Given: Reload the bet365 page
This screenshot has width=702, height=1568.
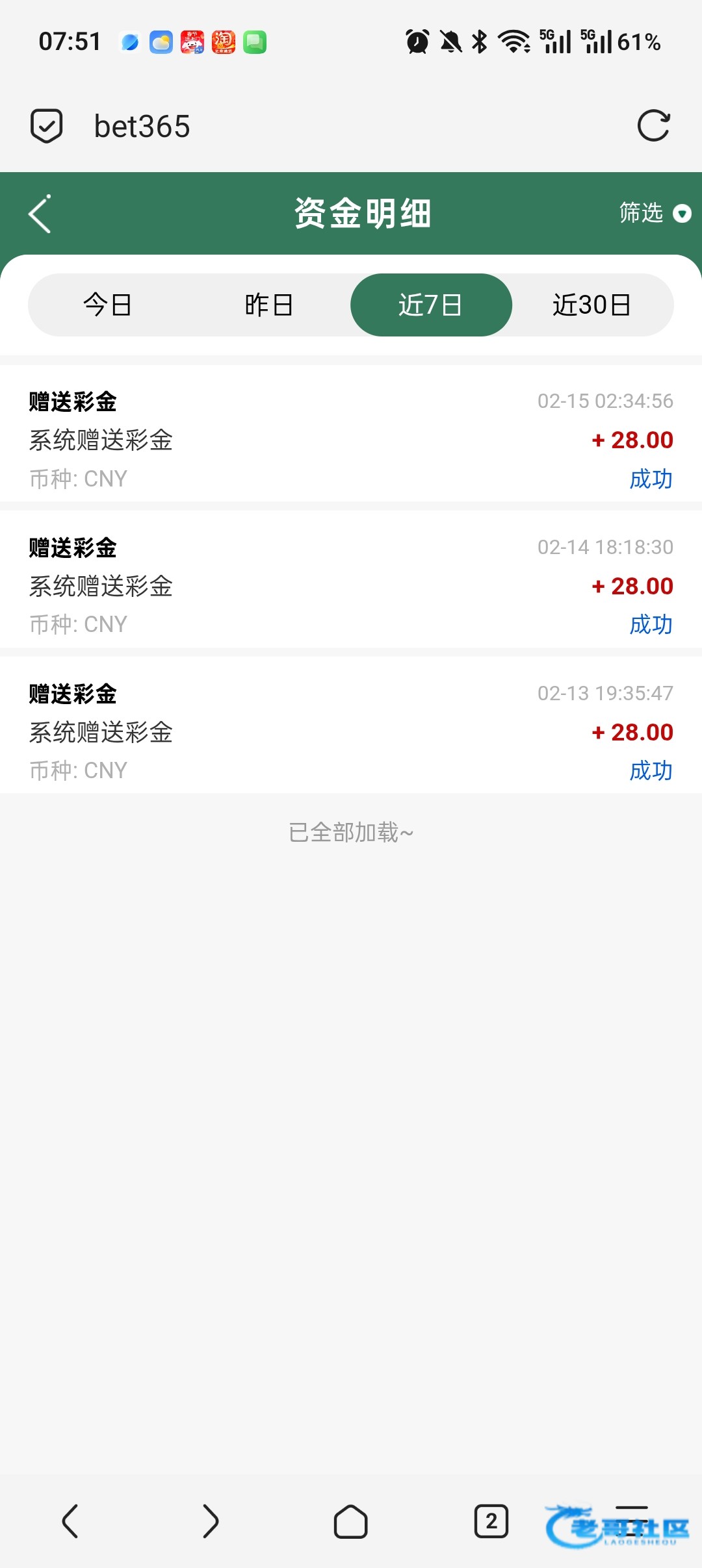Looking at the screenshot, I should pos(653,126).
